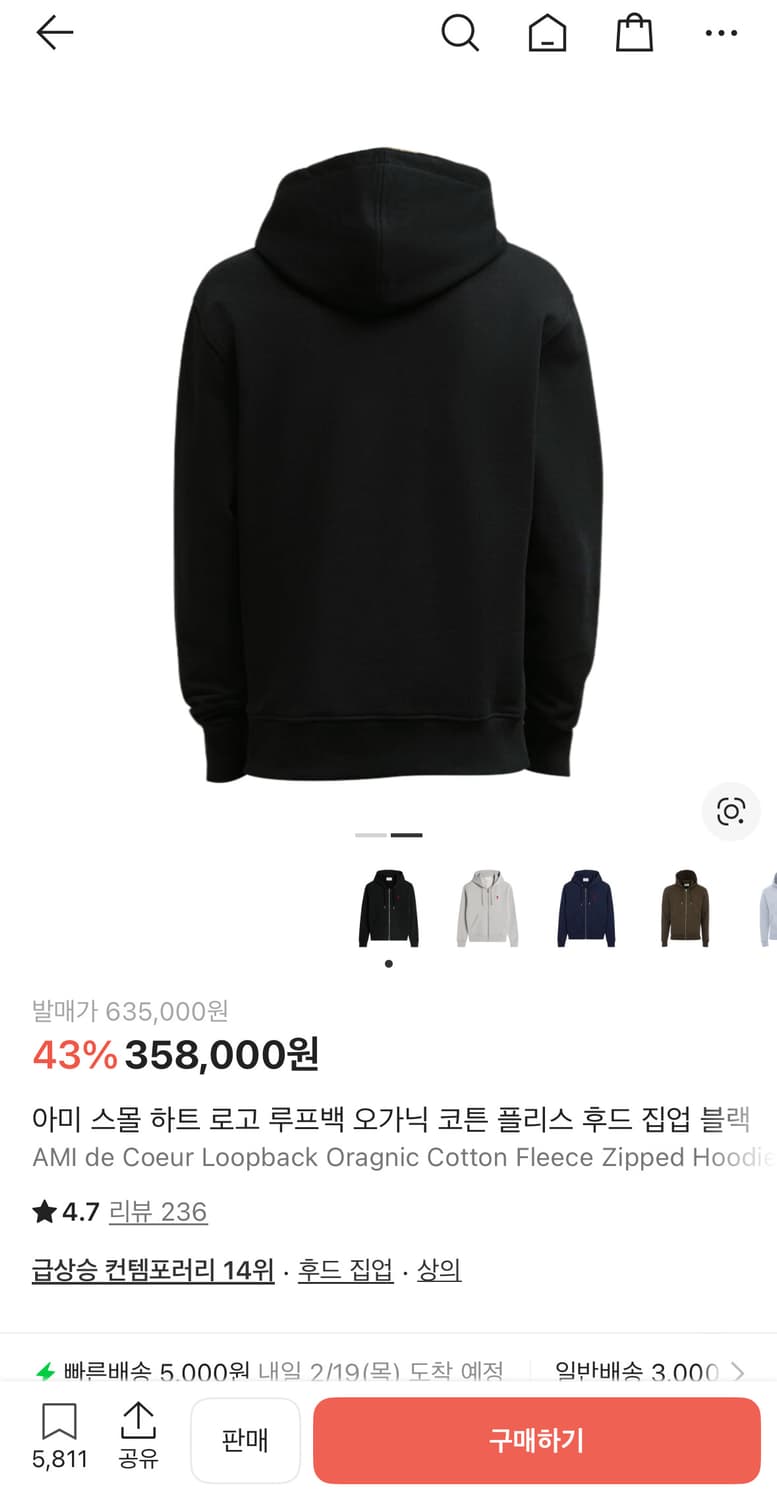Open the more options ellipsis menu
This screenshot has height=1500, width=777.
tap(721, 33)
